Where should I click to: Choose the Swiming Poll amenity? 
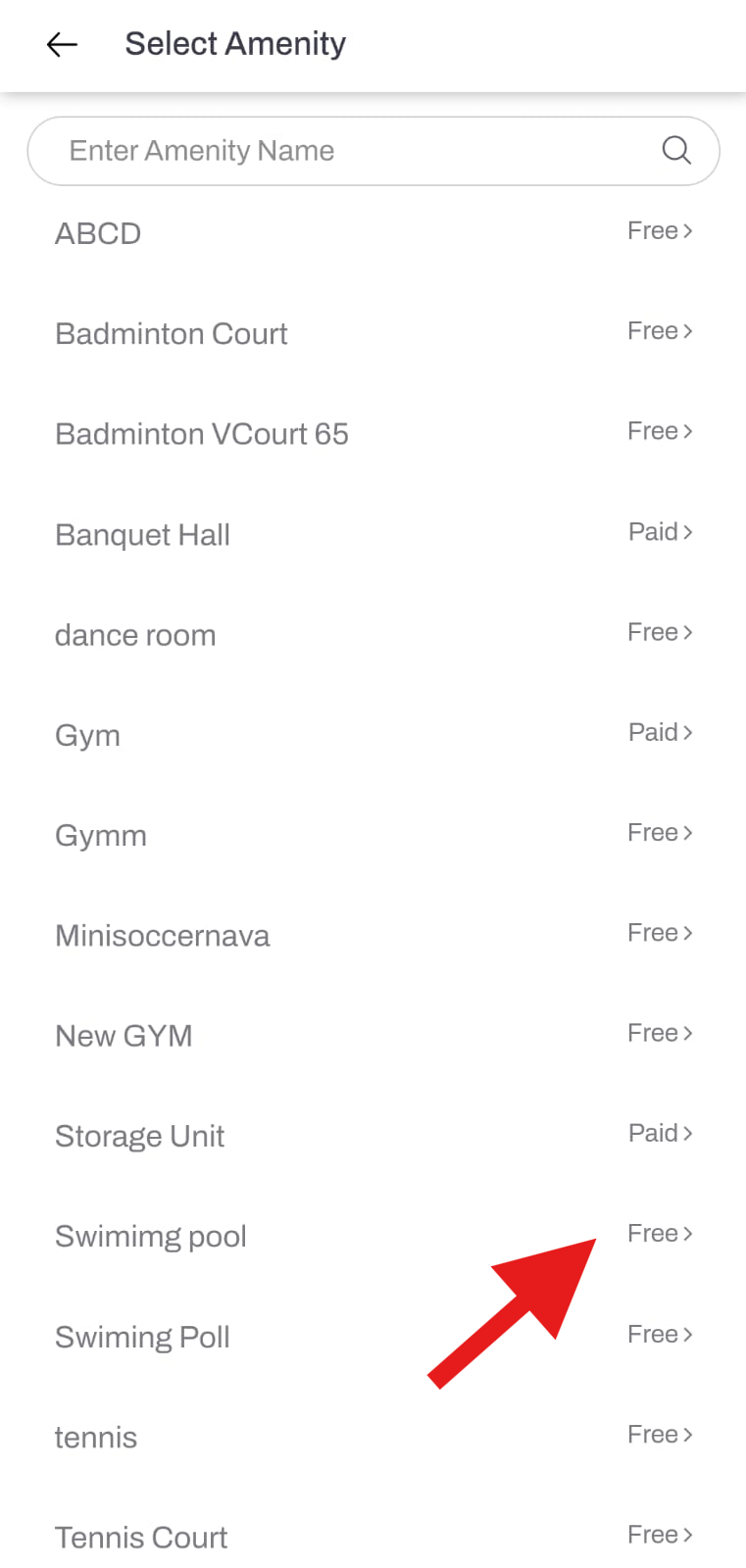[373, 1336]
